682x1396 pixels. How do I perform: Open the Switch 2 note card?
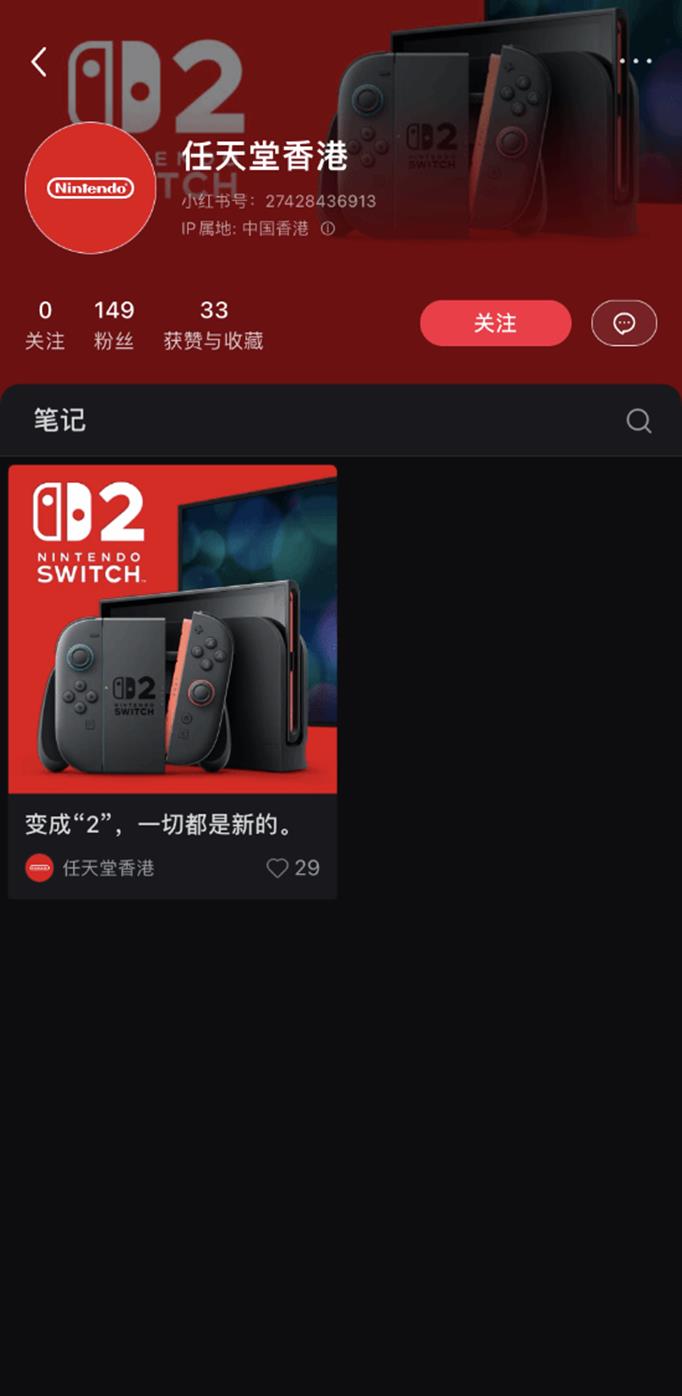(x=172, y=629)
